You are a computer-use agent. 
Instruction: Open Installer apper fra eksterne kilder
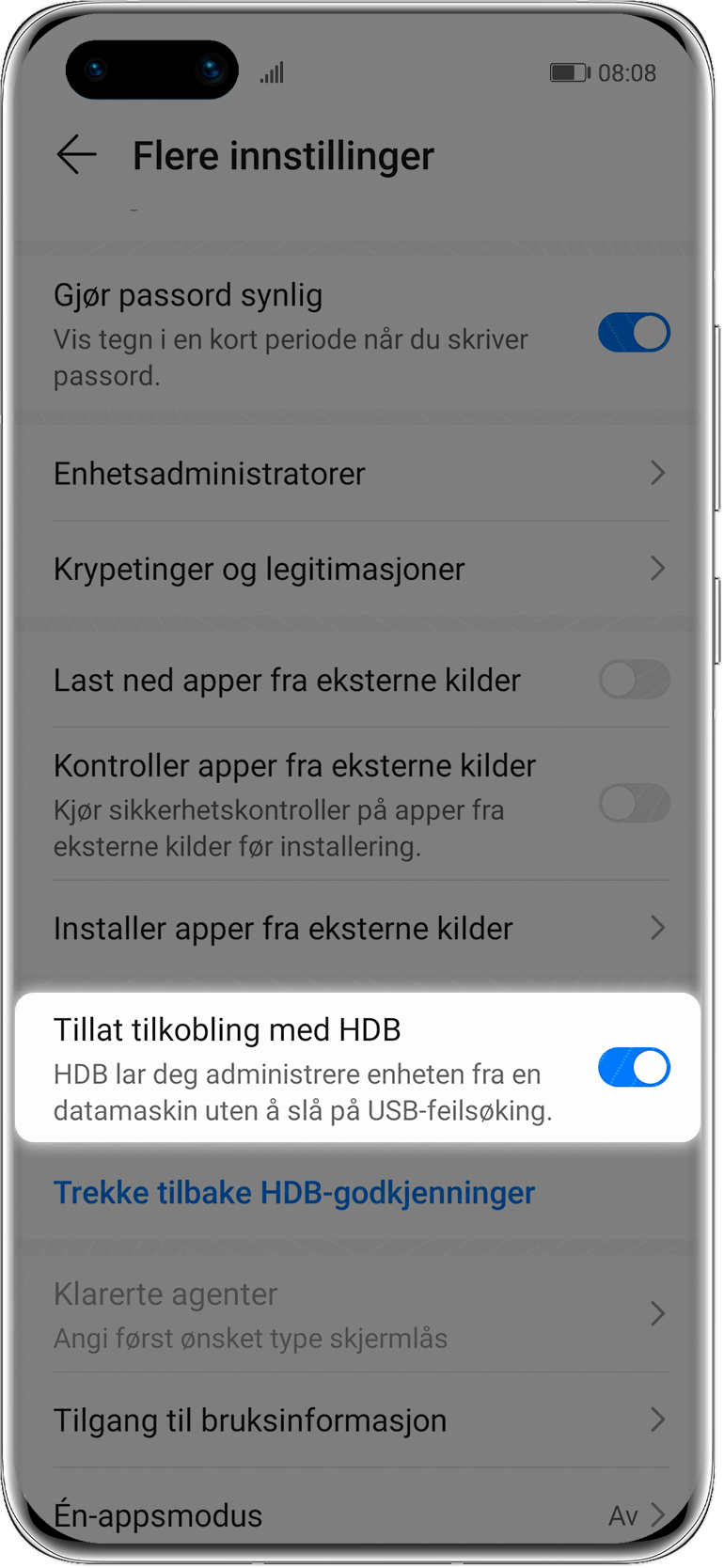tap(361, 929)
